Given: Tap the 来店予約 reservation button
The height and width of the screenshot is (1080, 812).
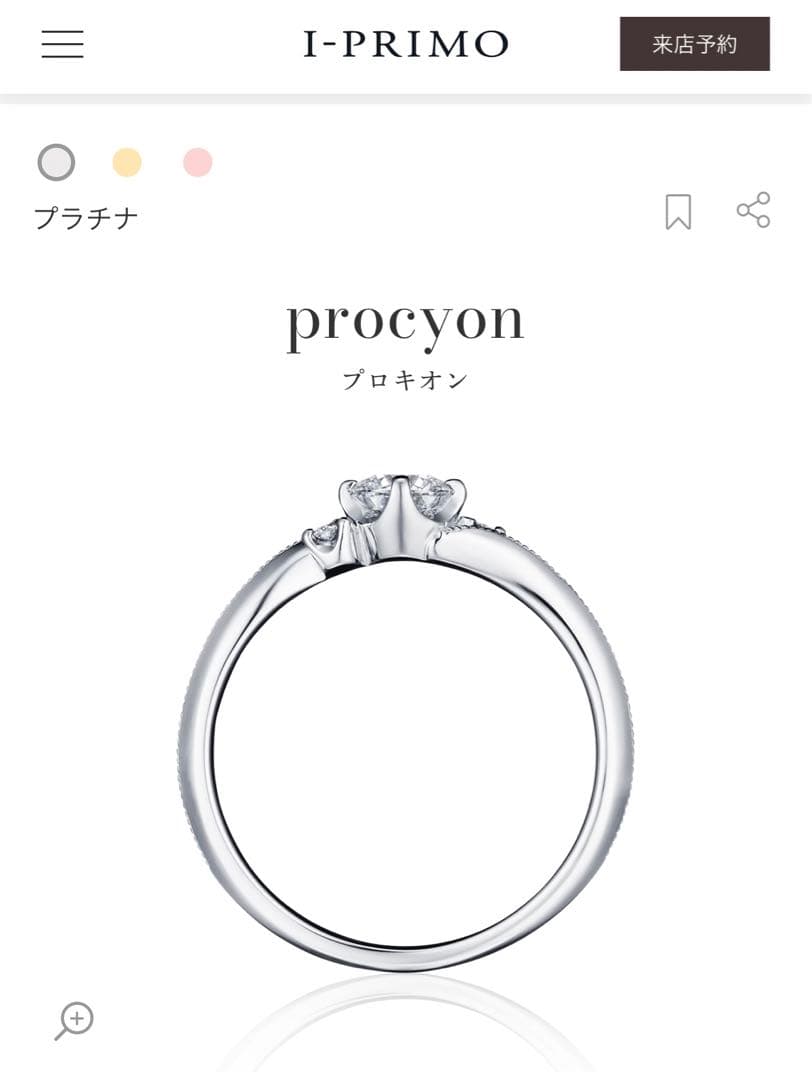Looking at the screenshot, I should point(694,44).
